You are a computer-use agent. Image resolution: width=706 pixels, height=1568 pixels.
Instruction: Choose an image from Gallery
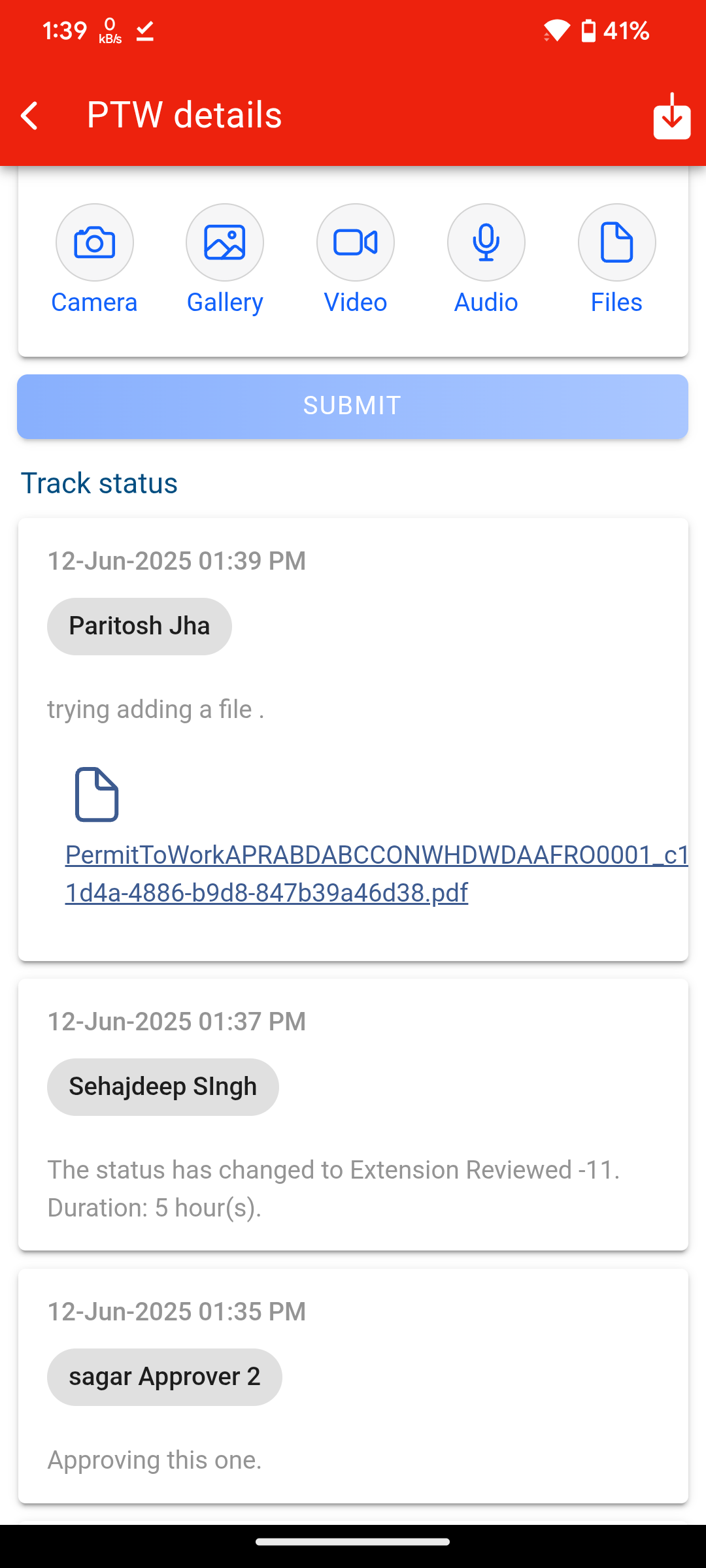click(225, 243)
